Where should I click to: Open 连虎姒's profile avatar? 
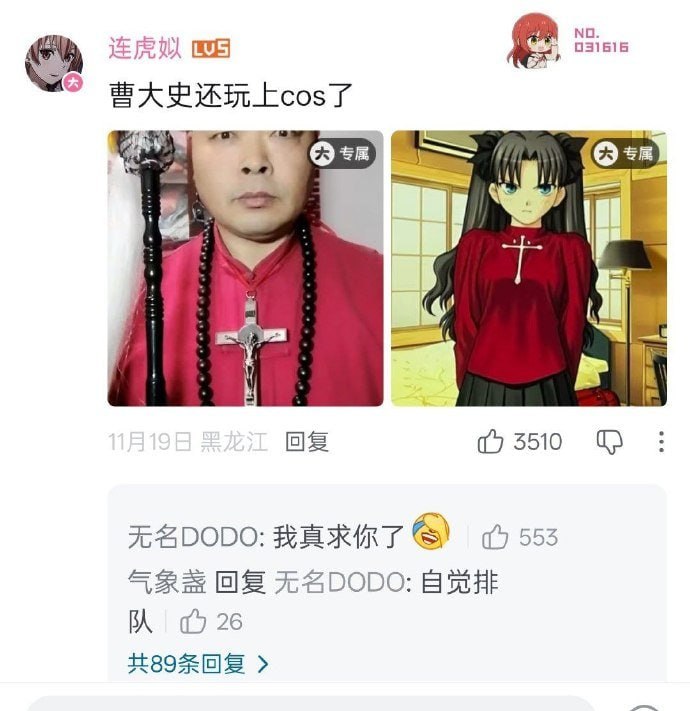(53, 62)
